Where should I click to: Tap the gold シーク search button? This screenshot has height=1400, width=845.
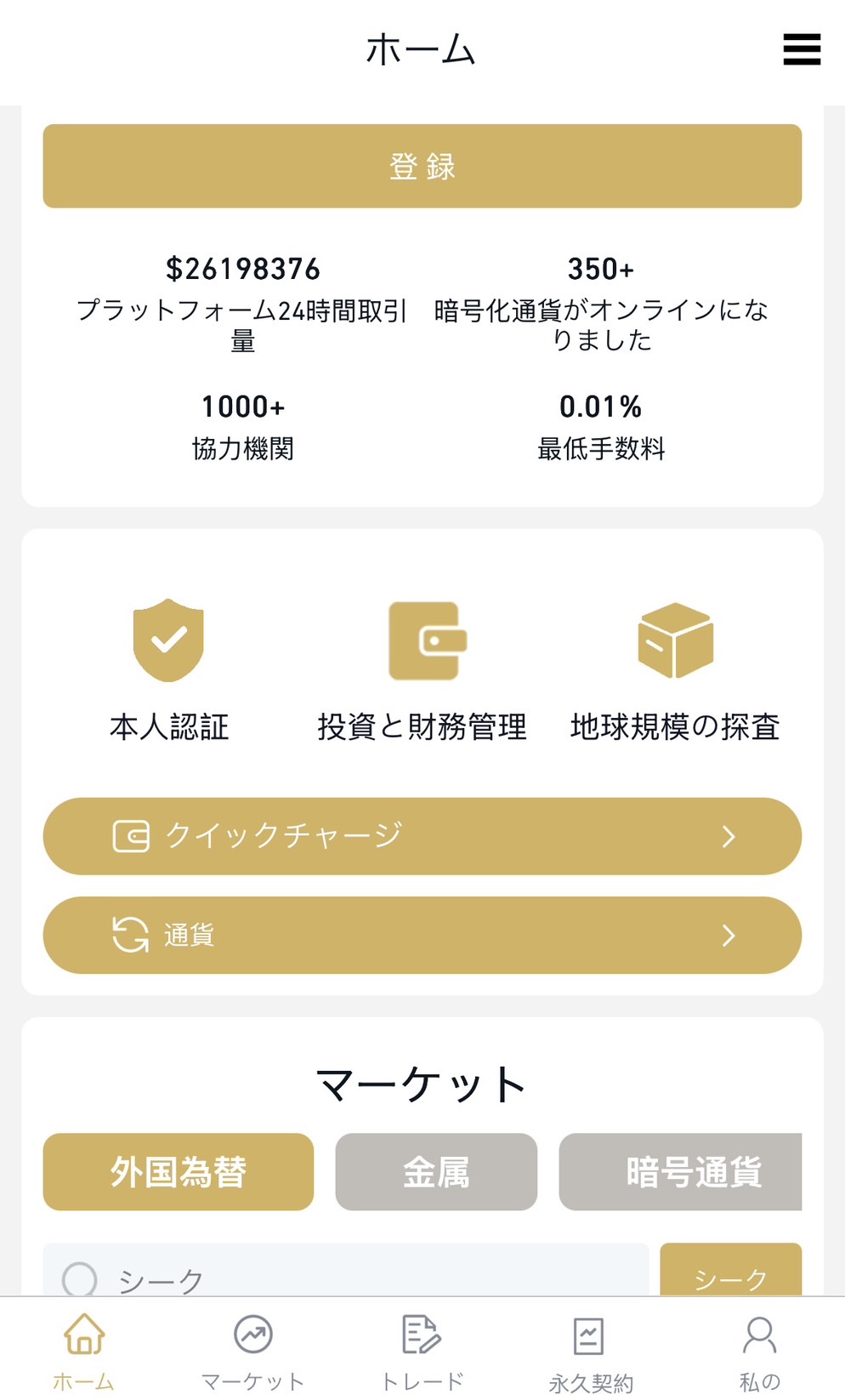(730, 1272)
